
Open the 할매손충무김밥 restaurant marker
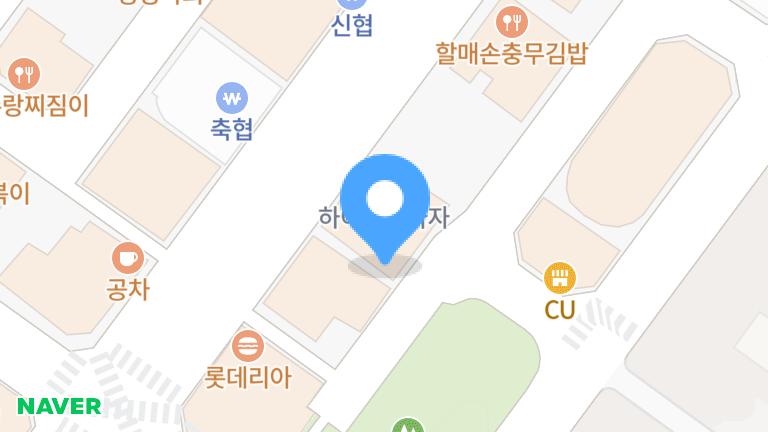pyautogui.click(x=511, y=21)
